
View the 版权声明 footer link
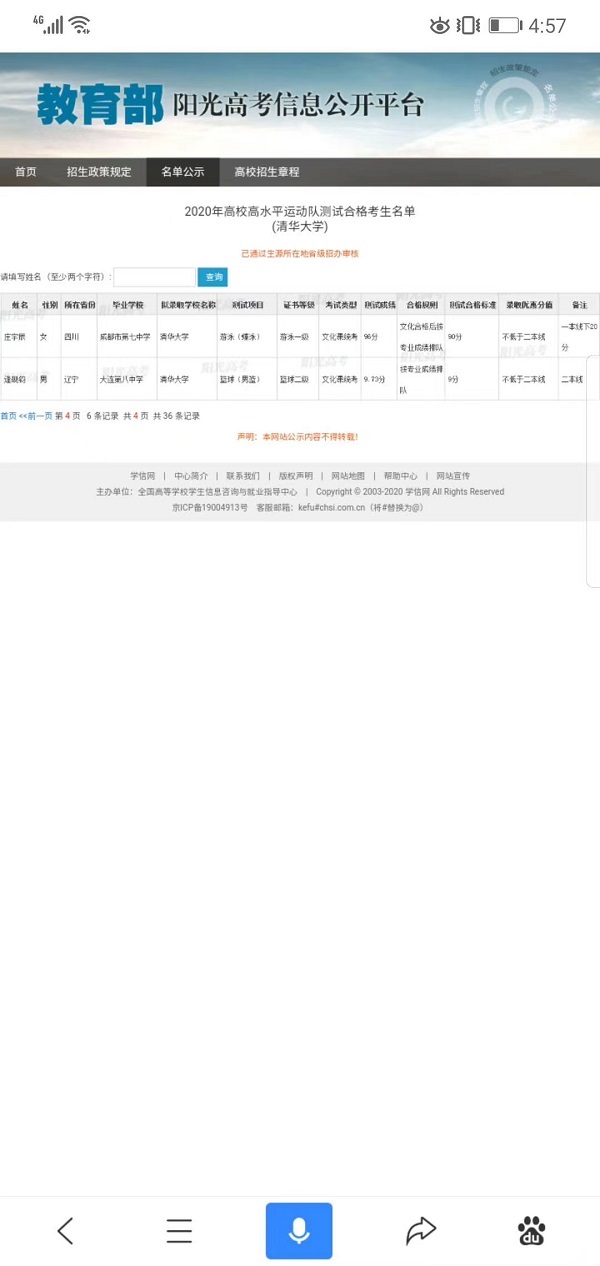point(295,476)
